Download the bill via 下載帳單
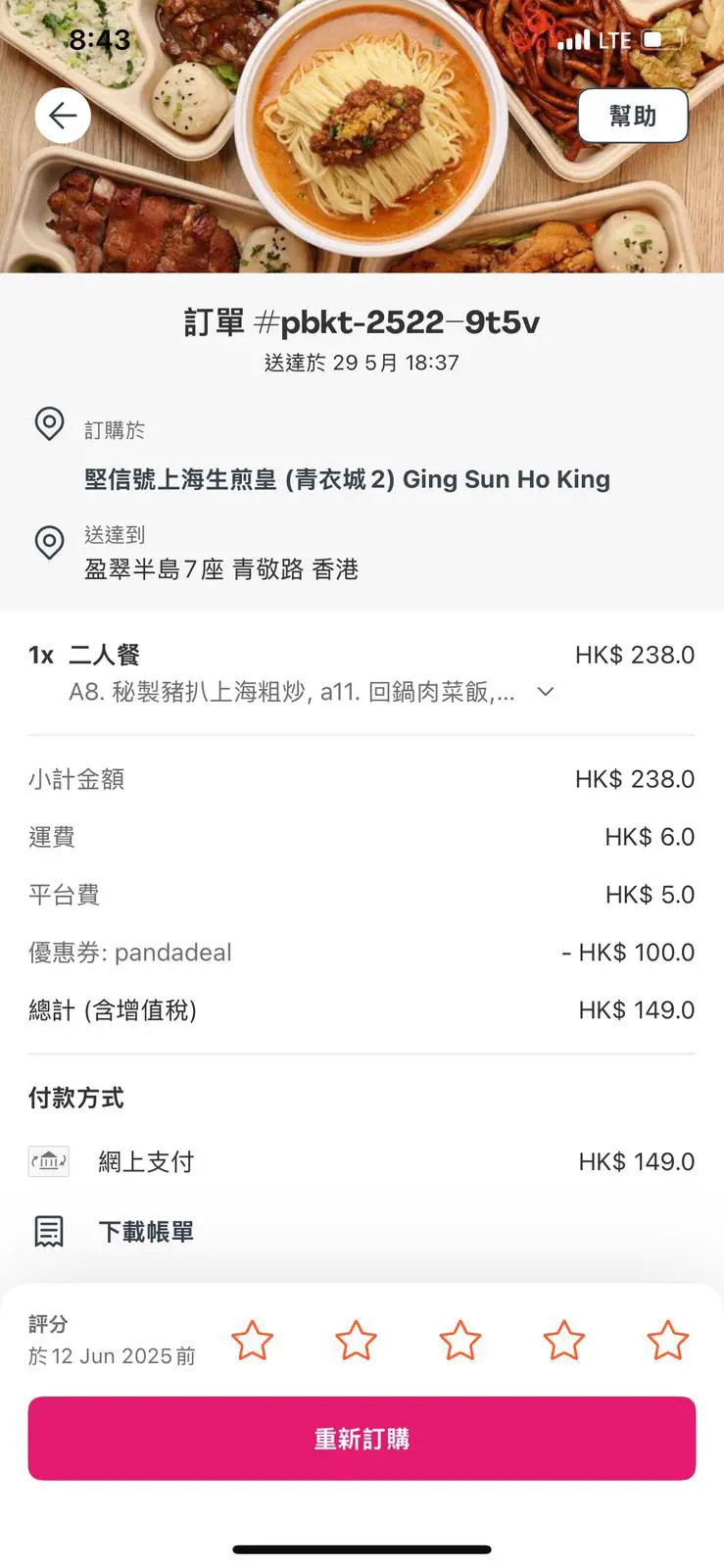Screen dimensions: 724x1568 146,1232
